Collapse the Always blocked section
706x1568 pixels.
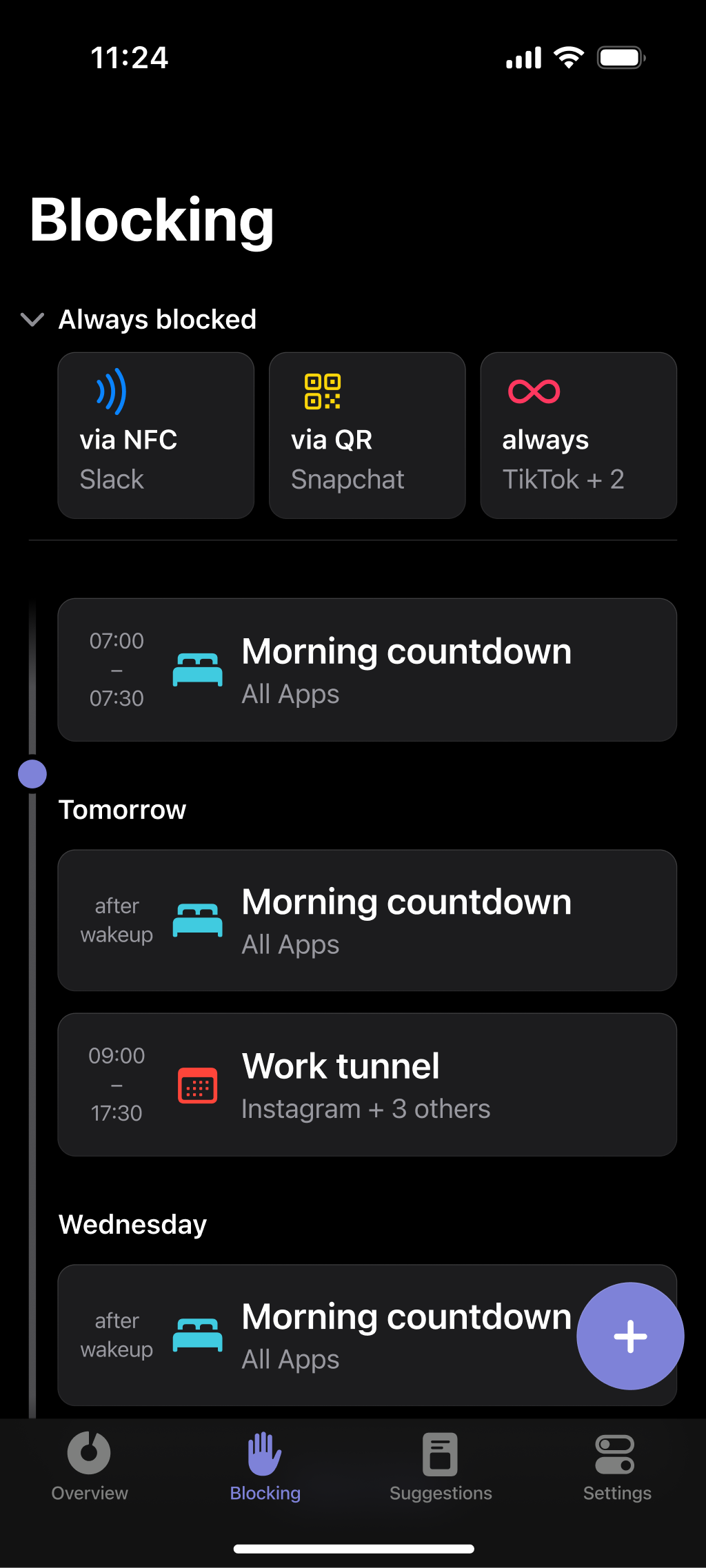tap(32, 319)
